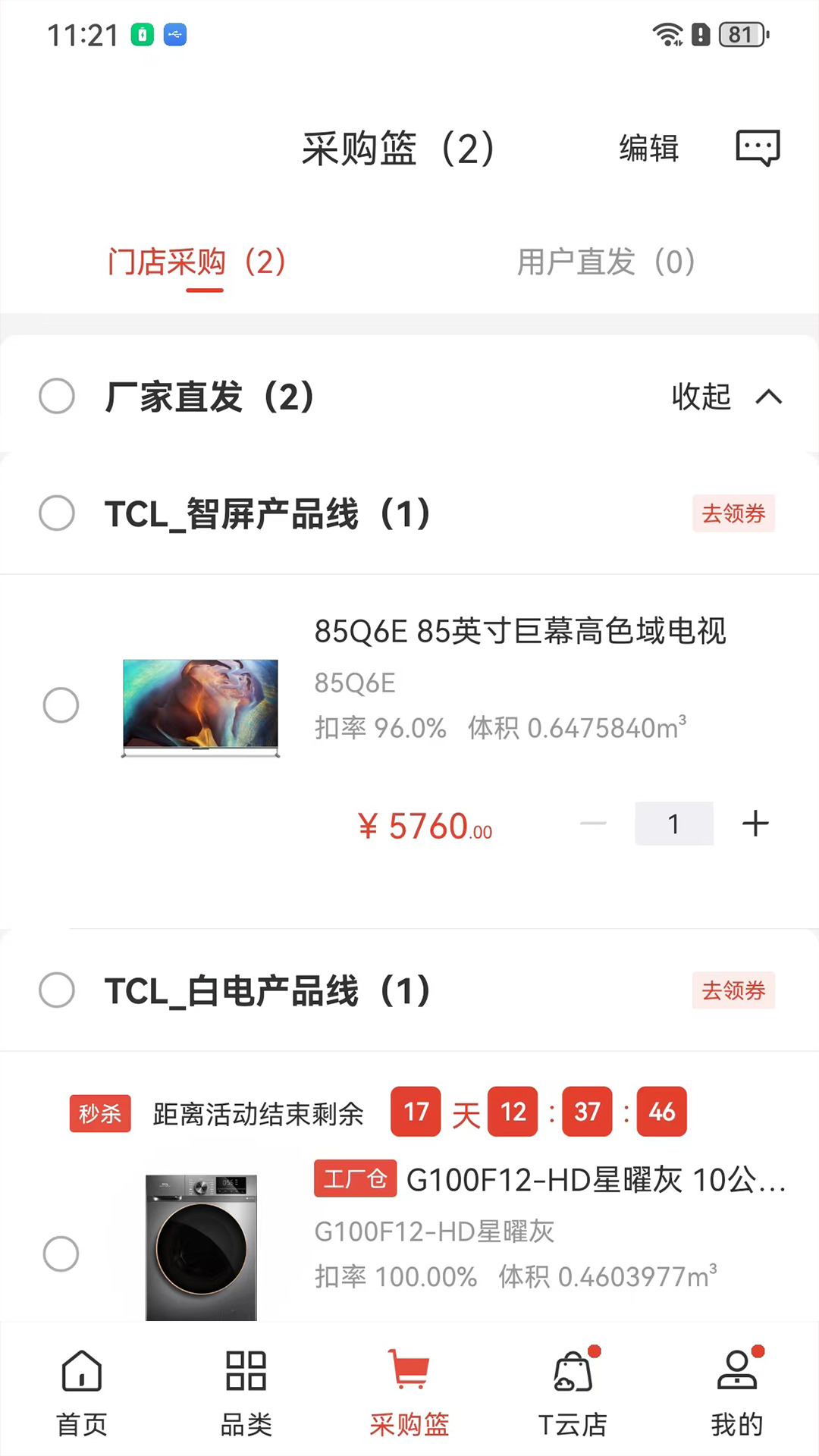This screenshot has width=819, height=1456.
Task: Select the TCL_智屏产品线 group checkbox
Action: (x=57, y=513)
